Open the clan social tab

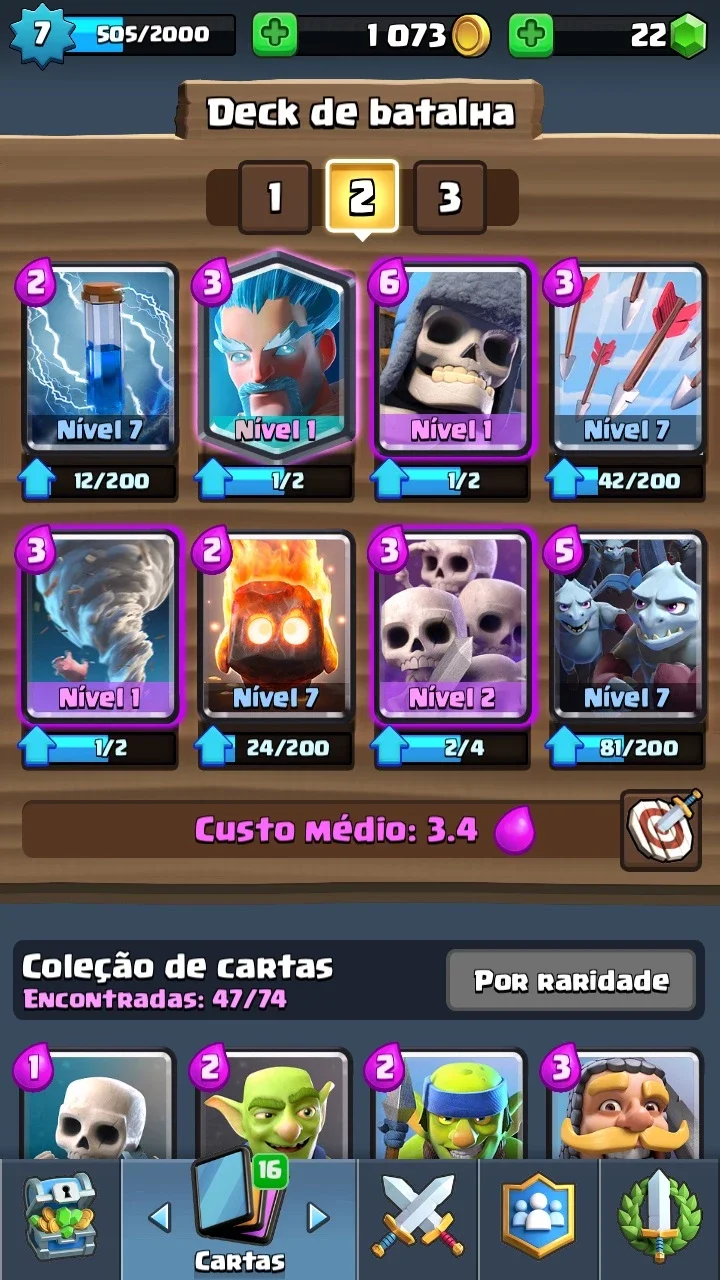click(x=538, y=1218)
